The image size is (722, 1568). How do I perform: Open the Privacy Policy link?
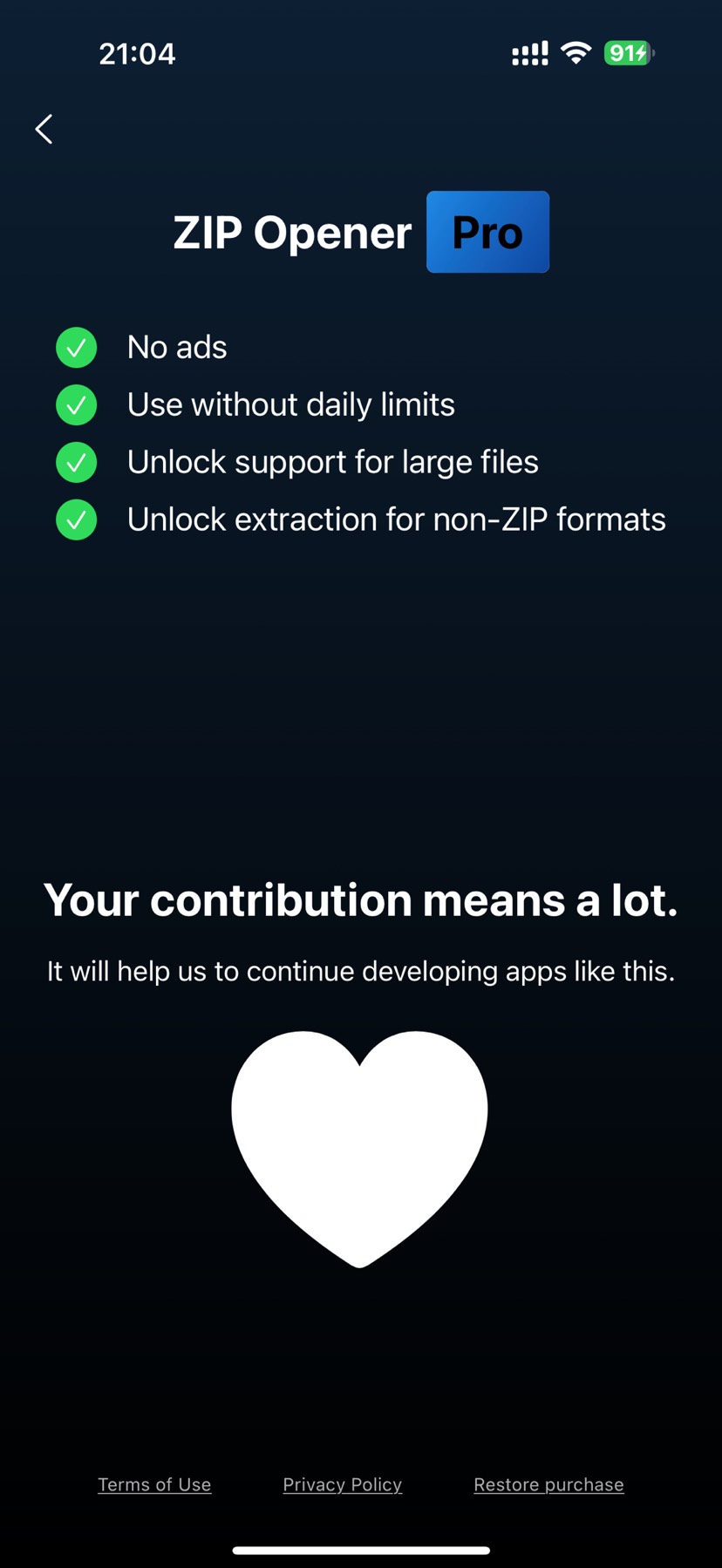click(342, 1484)
